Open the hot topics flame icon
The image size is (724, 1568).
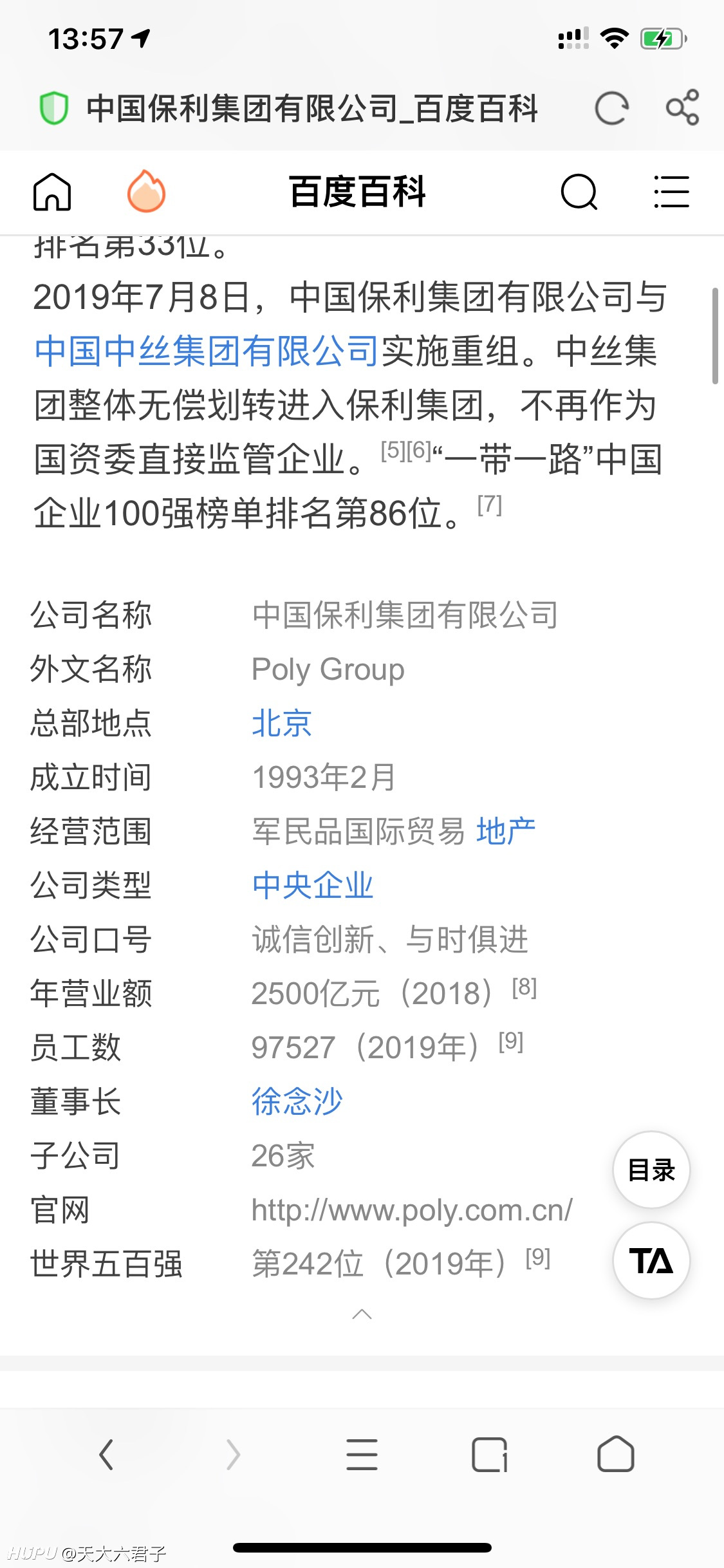click(x=146, y=191)
